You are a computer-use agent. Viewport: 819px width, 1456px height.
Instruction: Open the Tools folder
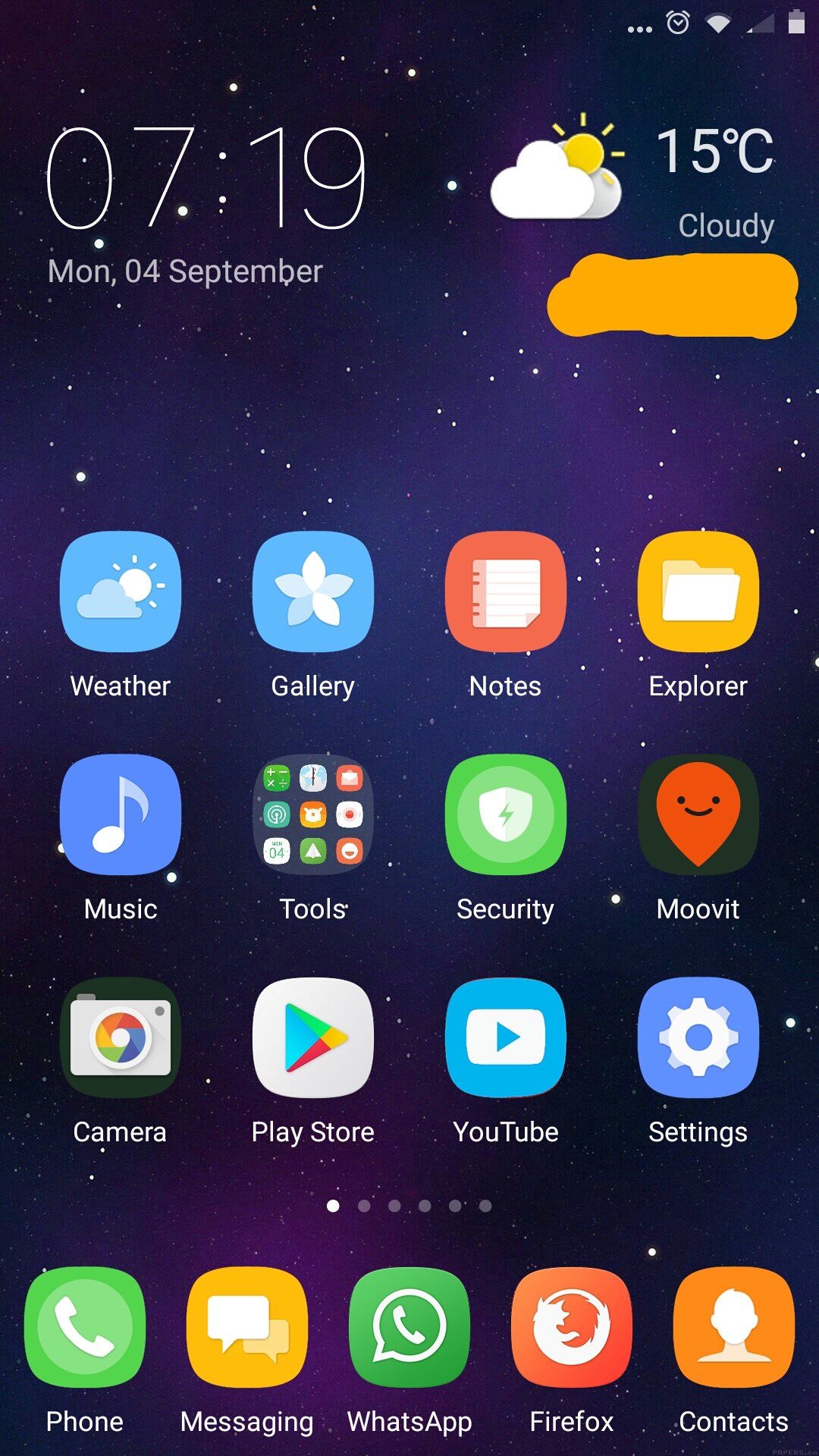click(313, 815)
